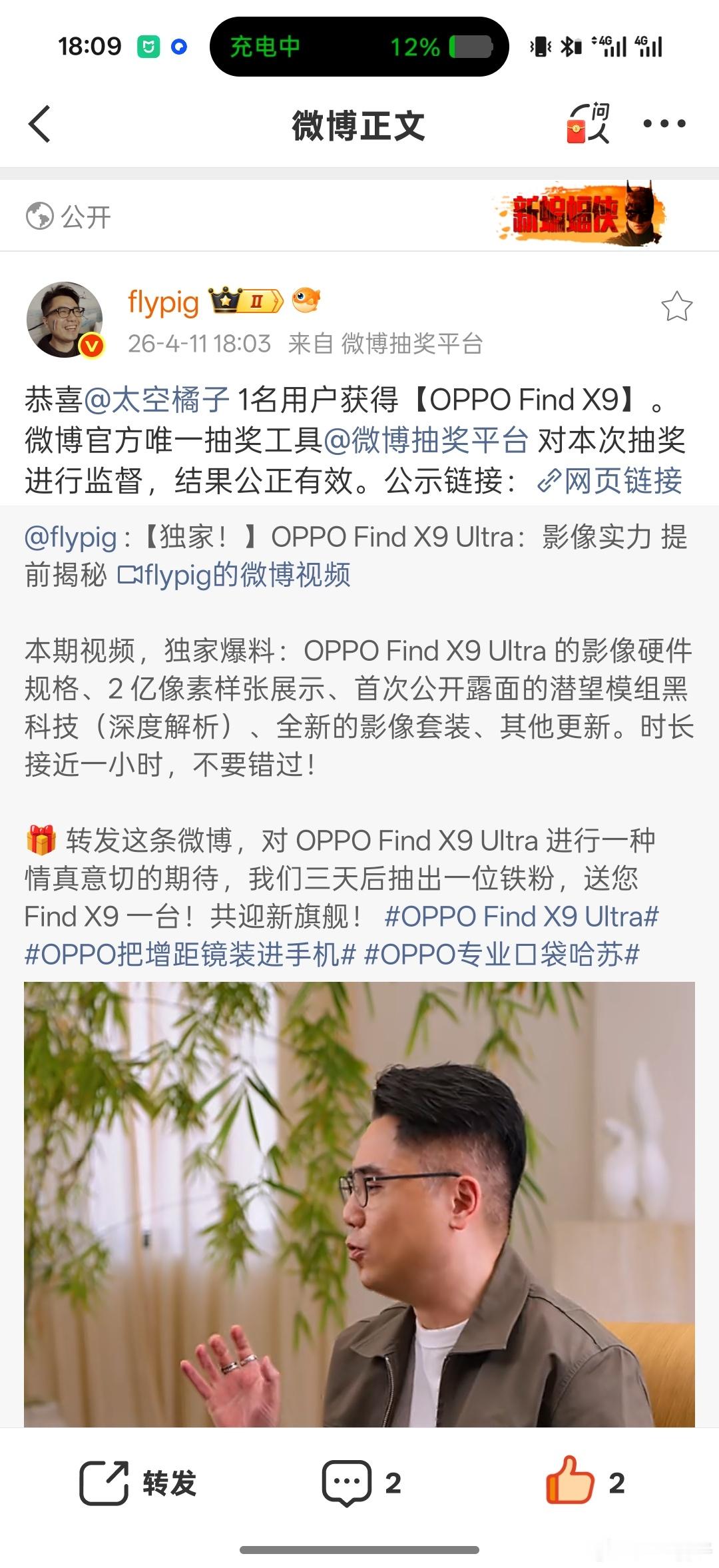Tap the back arrow at top left
719x1568 pixels.
pyautogui.click(x=40, y=125)
